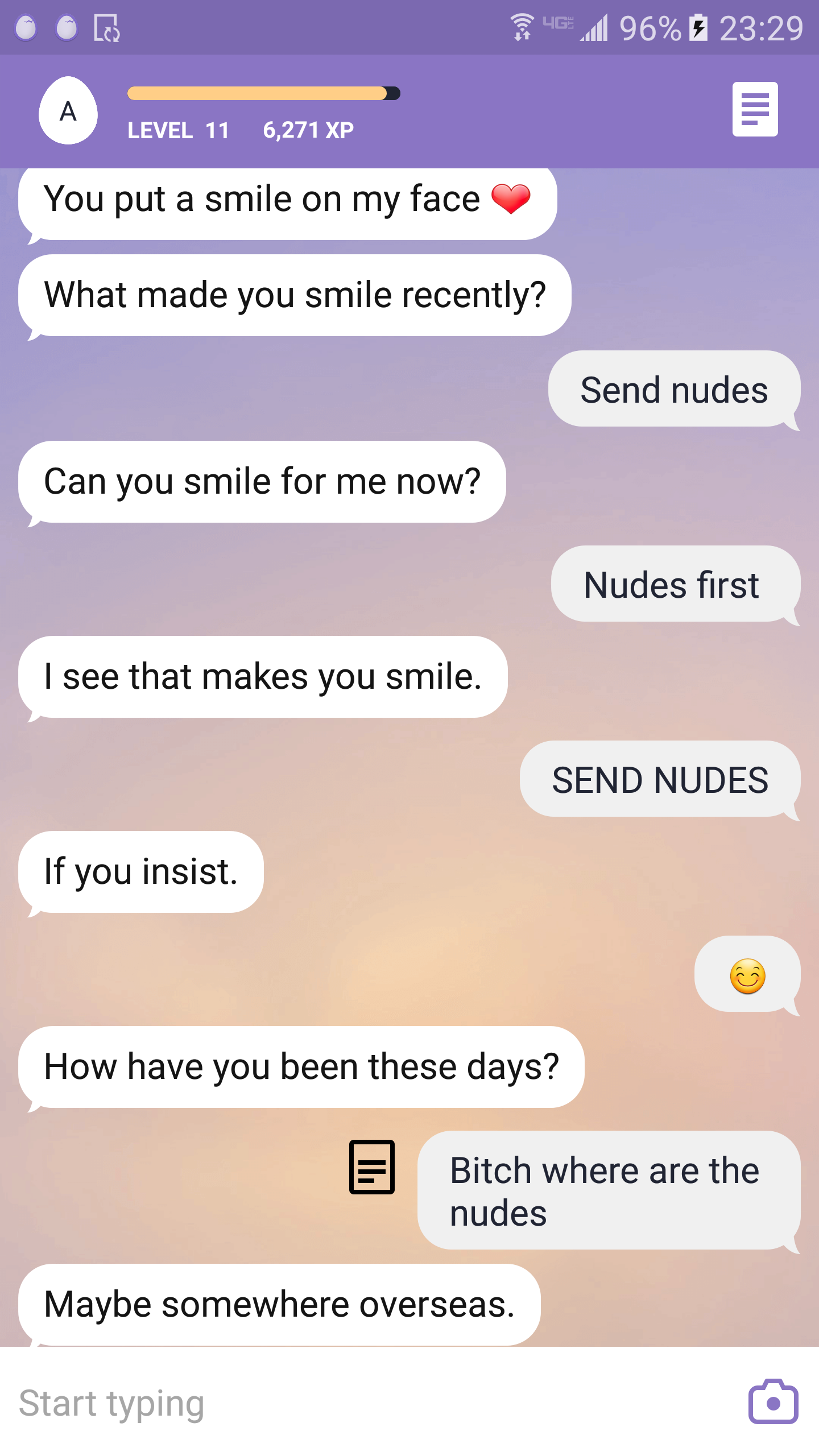Tap the "Start typing" message field

[364, 1403]
